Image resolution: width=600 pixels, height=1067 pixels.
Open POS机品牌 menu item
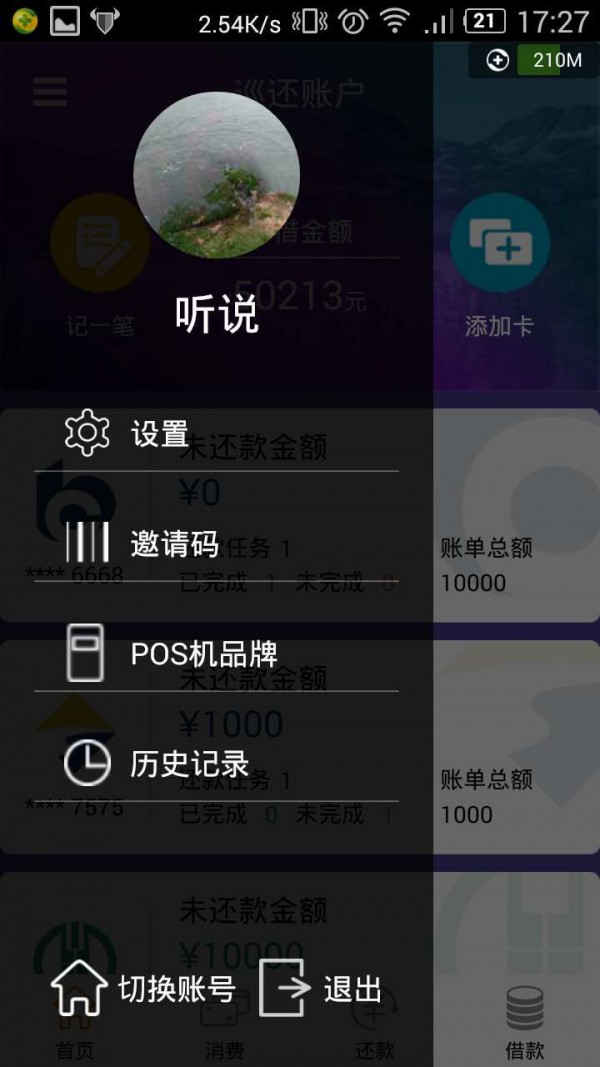click(x=204, y=654)
